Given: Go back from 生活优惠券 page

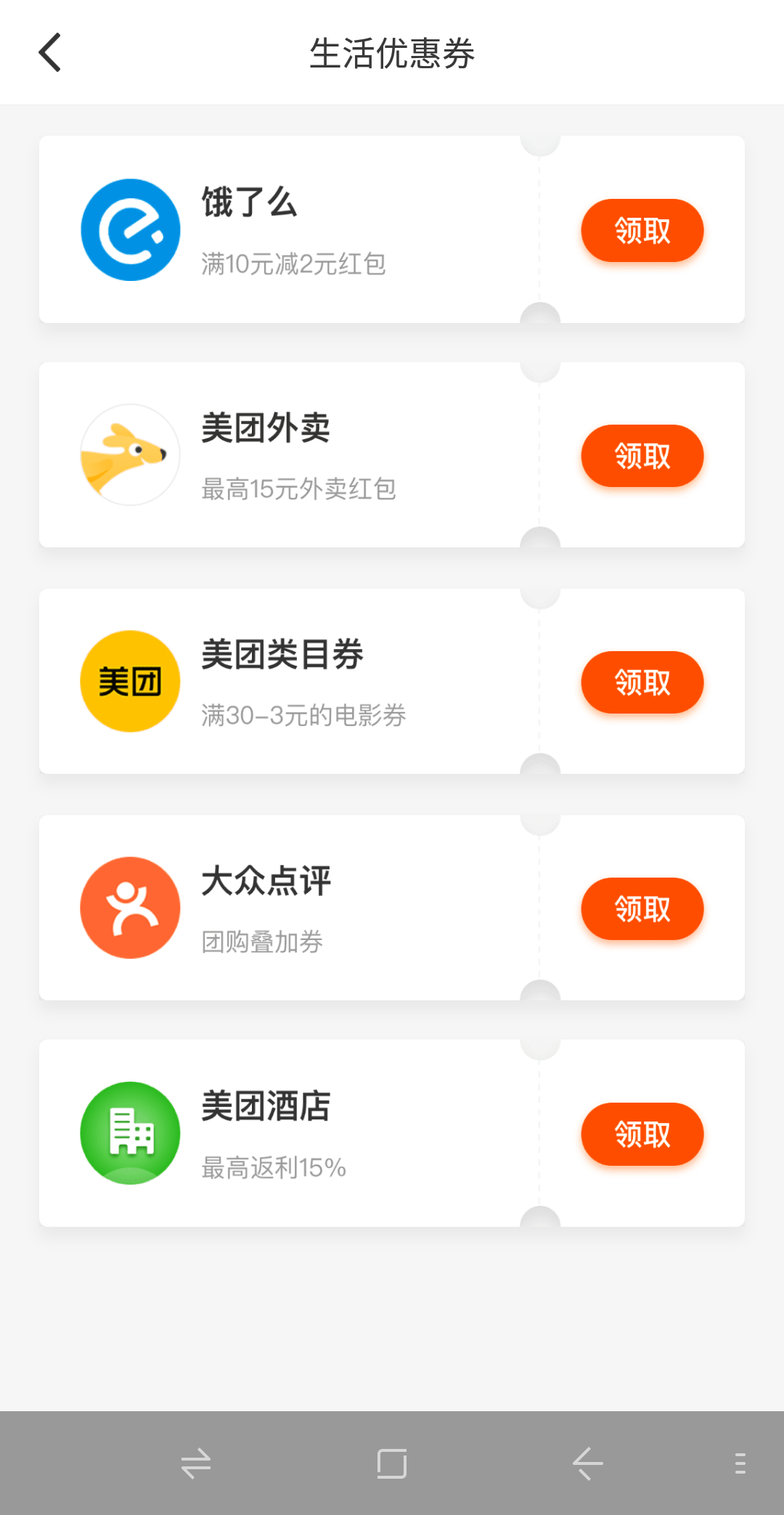Looking at the screenshot, I should pyautogui.click(x=50, y=52).
